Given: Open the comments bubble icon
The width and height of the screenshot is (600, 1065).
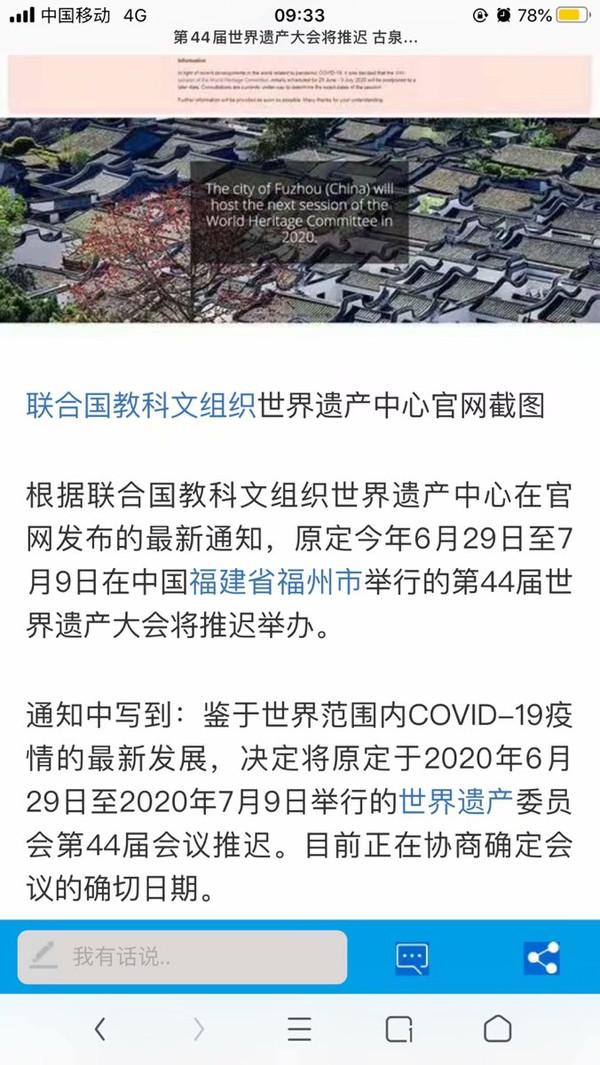Looking at the screenshot, I should 412,958.
